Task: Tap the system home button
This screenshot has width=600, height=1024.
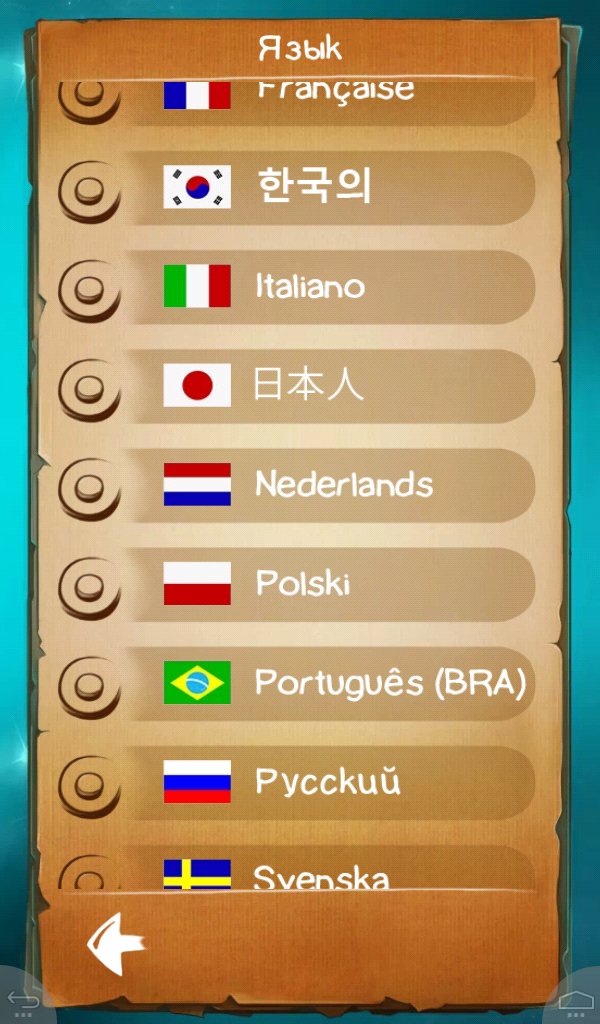Action: [x=575, y=1000]
